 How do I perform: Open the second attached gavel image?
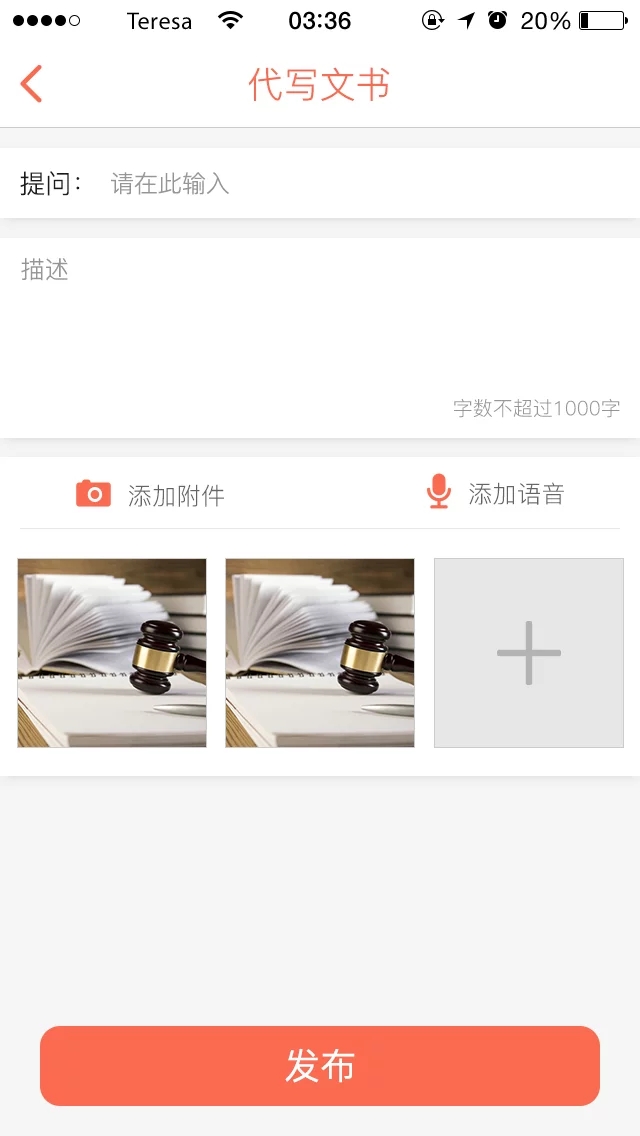point(320,653)
